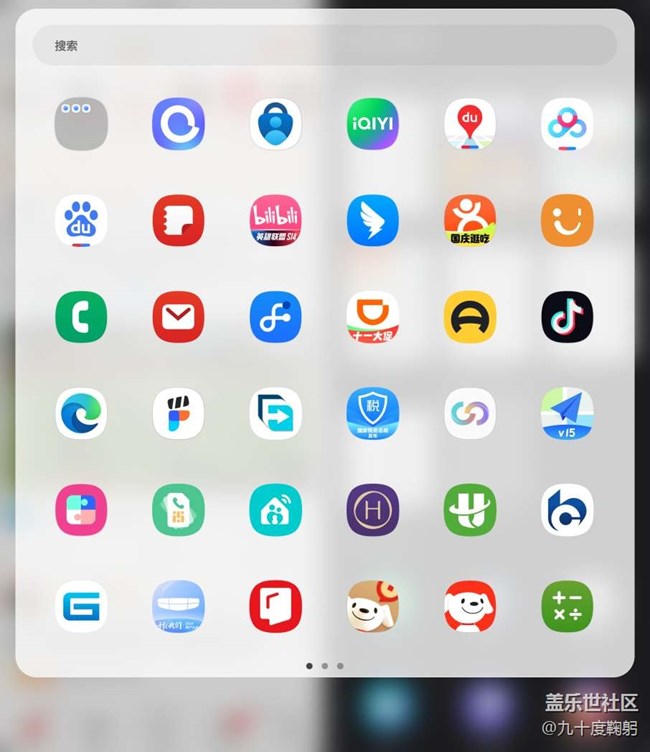Launch the bilibili app
This screenshot has height=752, width=650.
coord(275,221)
